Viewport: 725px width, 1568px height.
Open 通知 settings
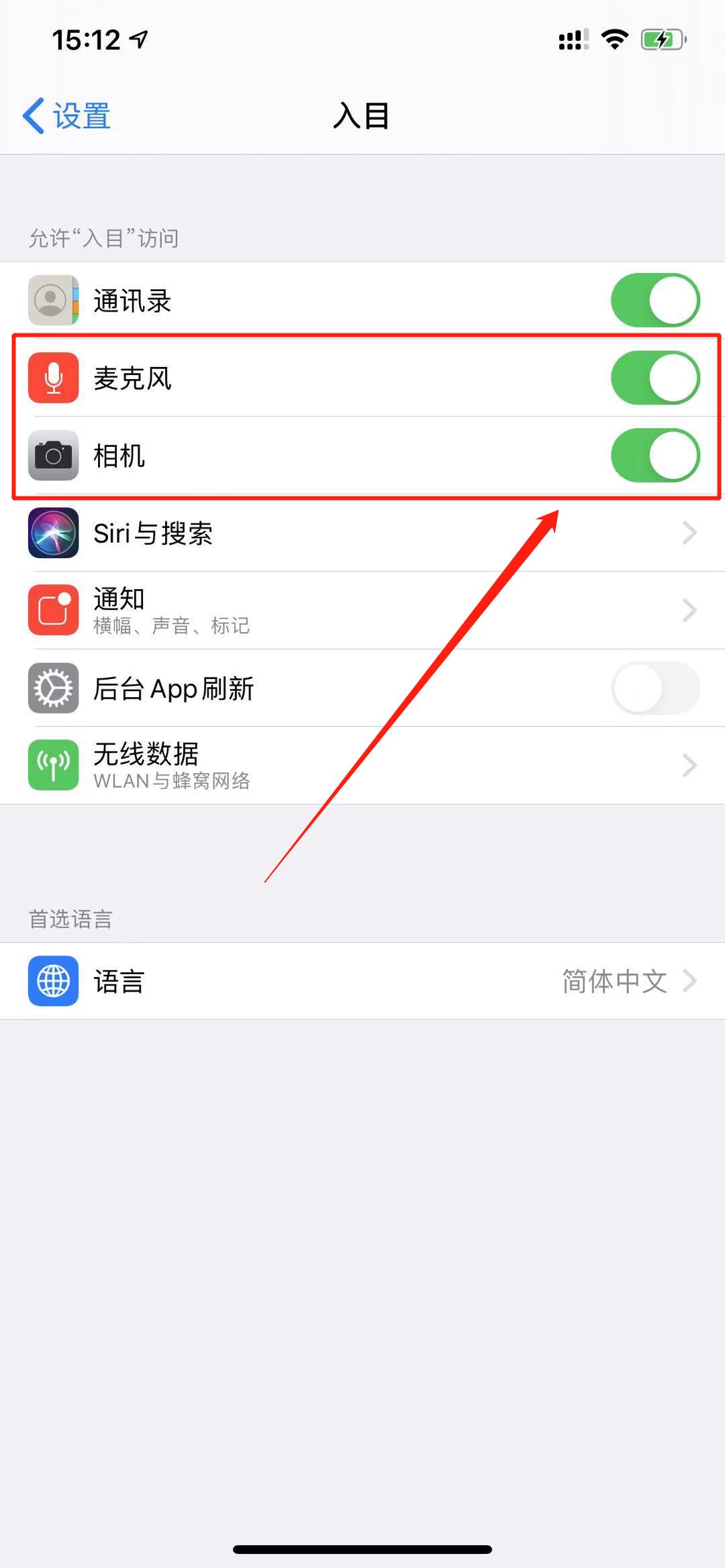click(x=362, y=611)
